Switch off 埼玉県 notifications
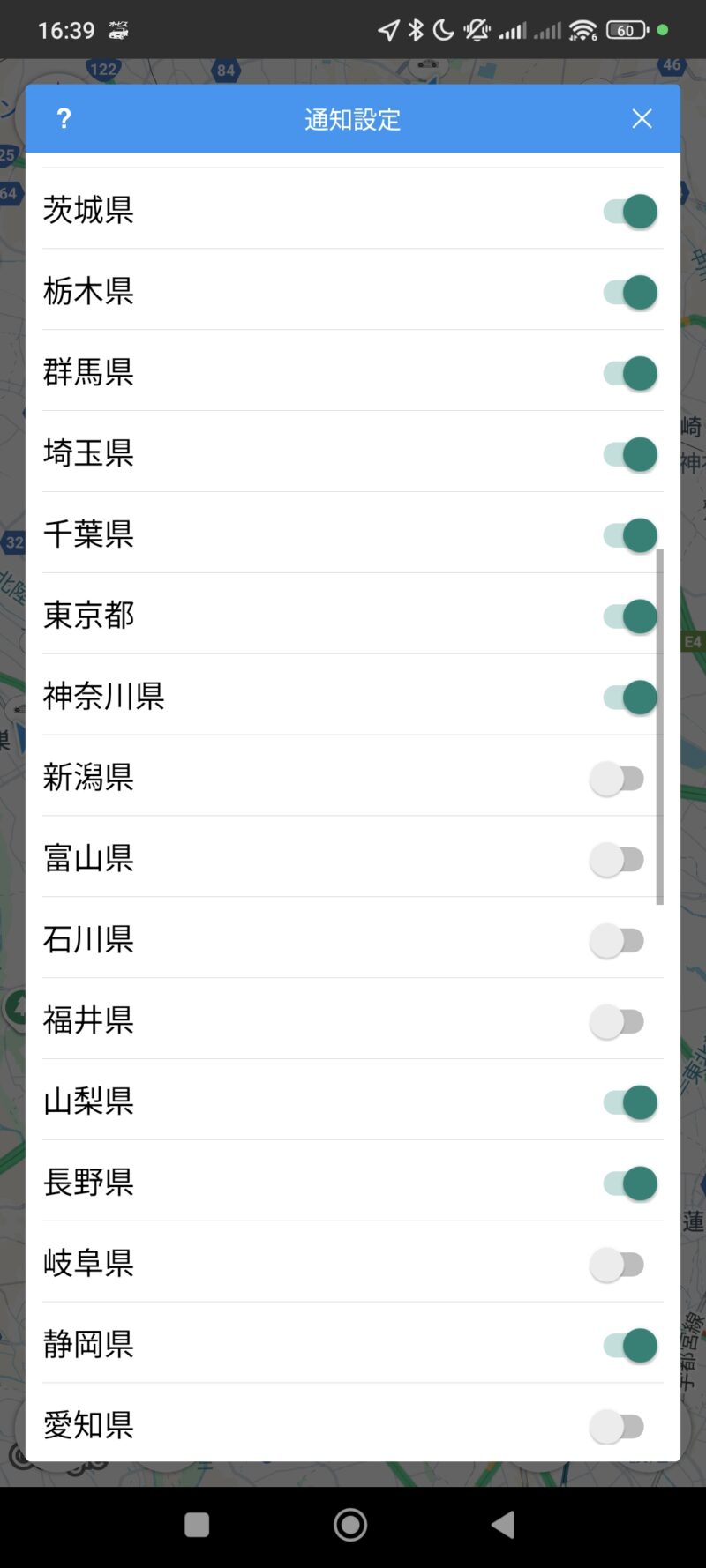The image size is (706, 1568). point(630,455)
